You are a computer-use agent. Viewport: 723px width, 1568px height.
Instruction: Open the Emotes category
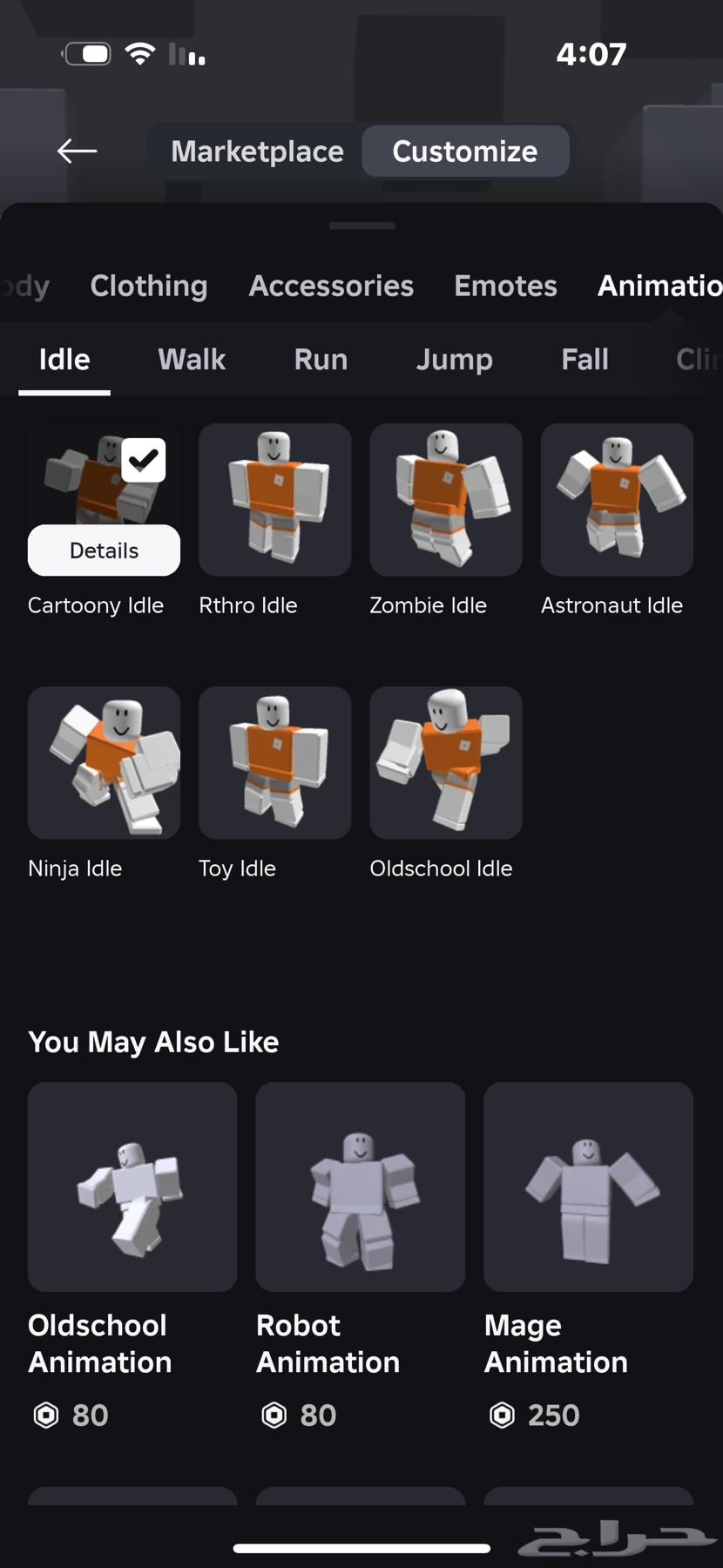(x=505, y=286)
